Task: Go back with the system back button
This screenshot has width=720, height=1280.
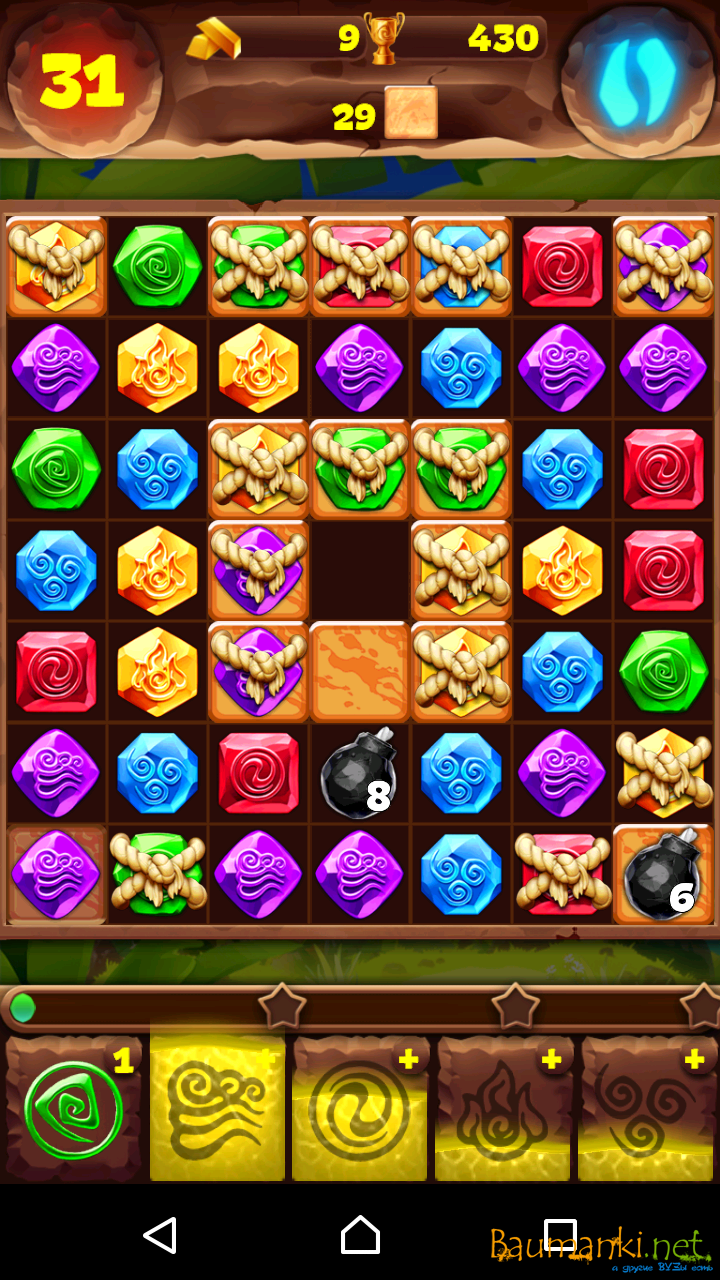Action: coord(160,1236)
